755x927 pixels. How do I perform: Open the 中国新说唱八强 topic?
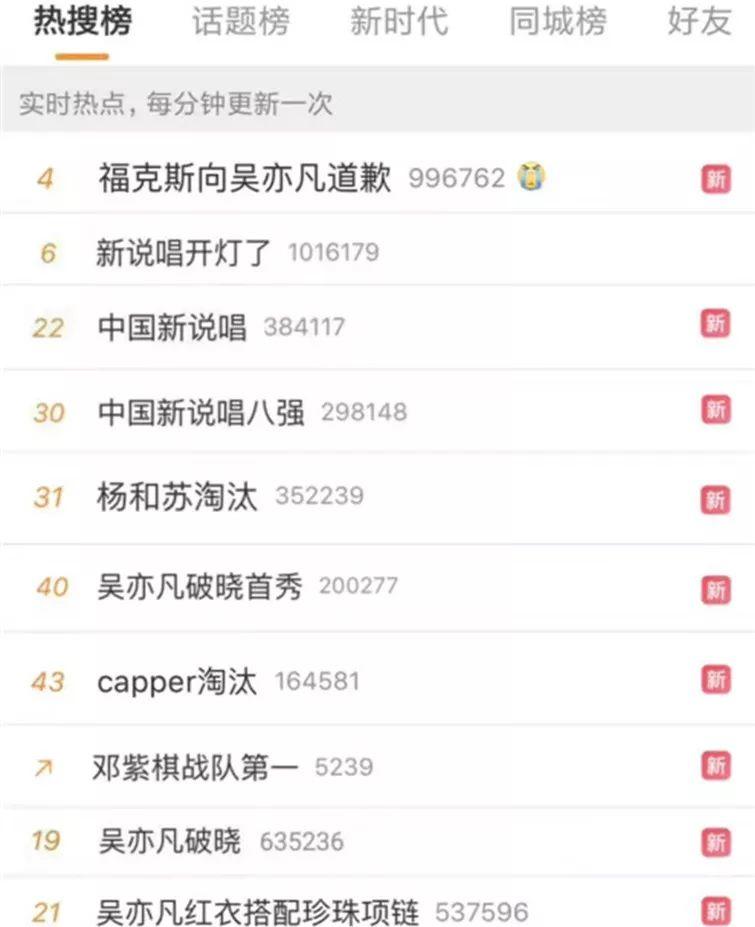pos(201,412)
